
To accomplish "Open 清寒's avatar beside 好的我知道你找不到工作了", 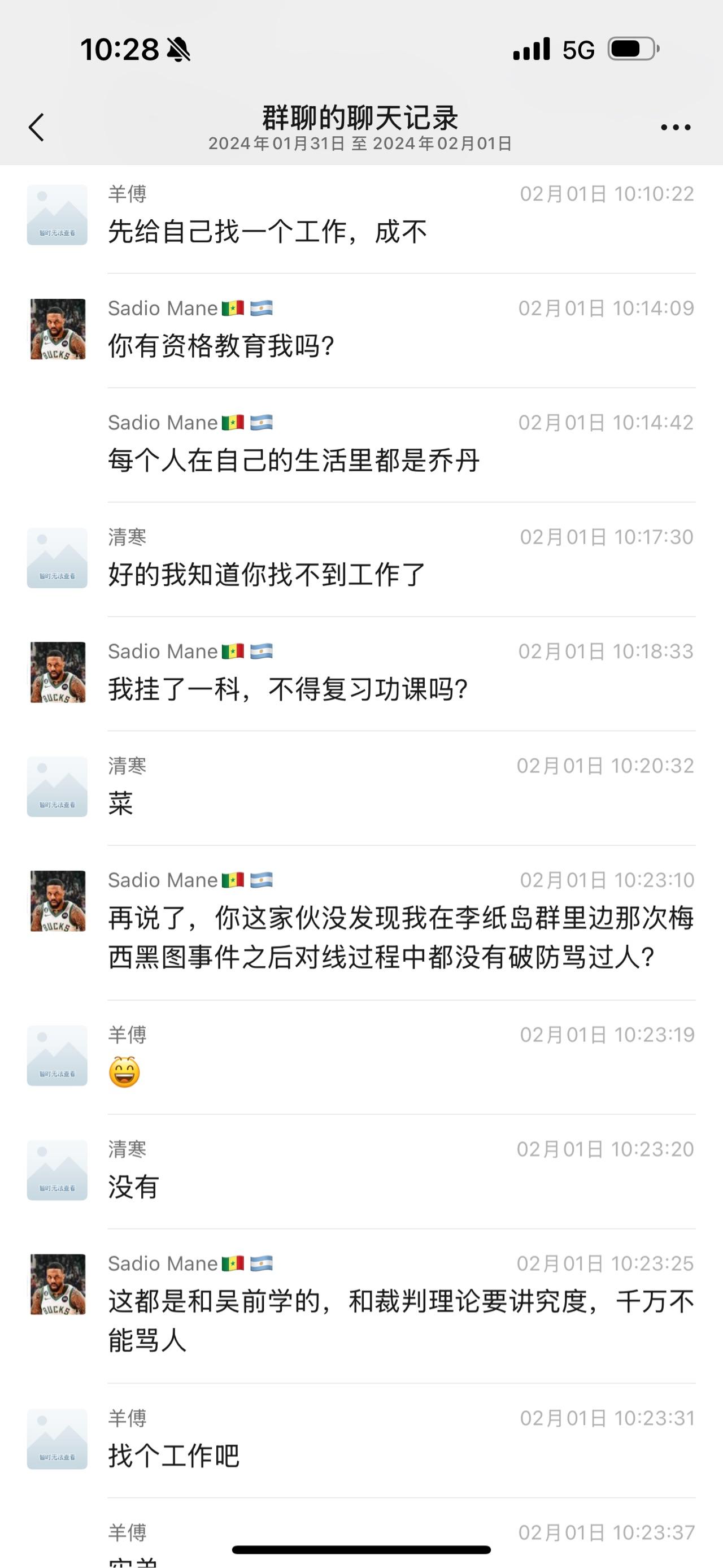I will point(57,558).
